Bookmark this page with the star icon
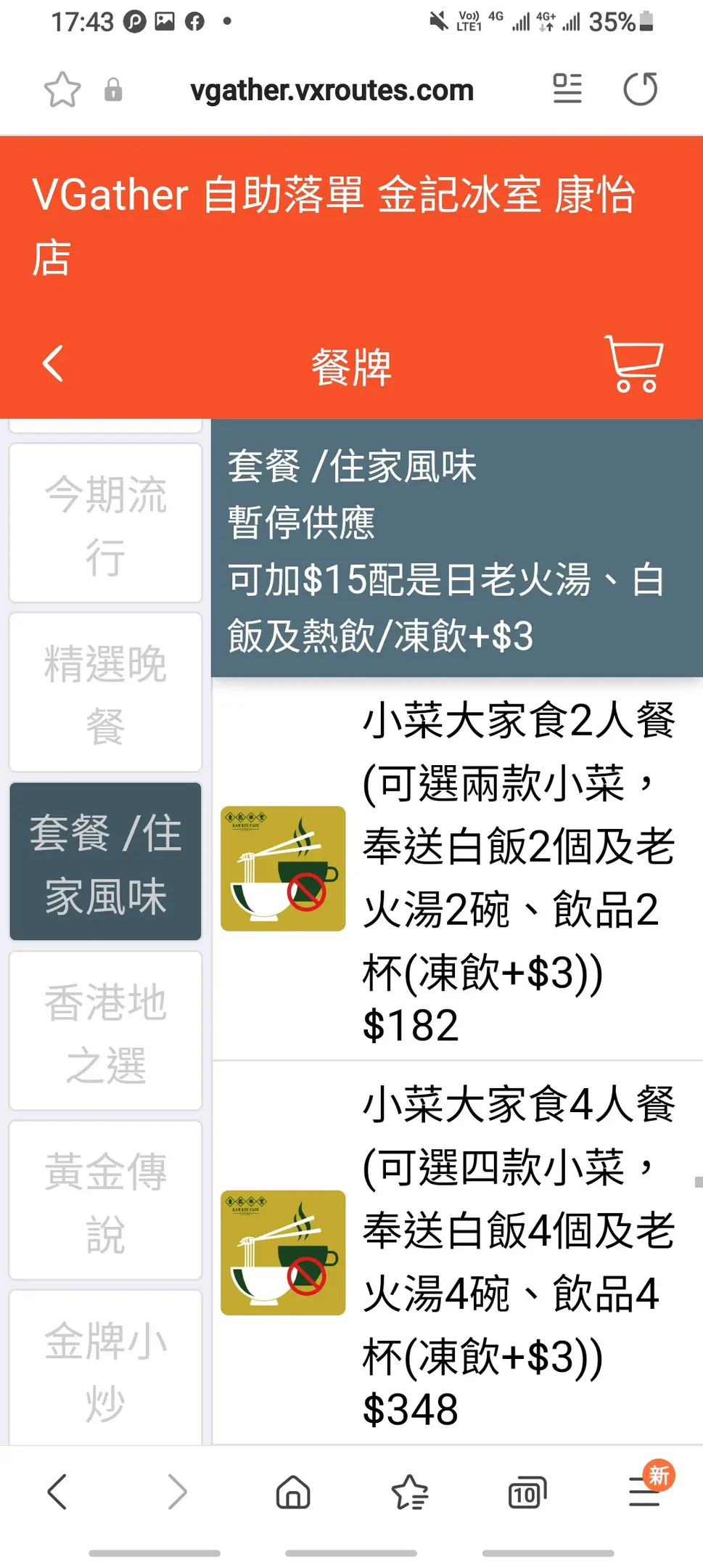This screenshot has height=1568, width=703. pyautogui.click(x=62, y=90)
